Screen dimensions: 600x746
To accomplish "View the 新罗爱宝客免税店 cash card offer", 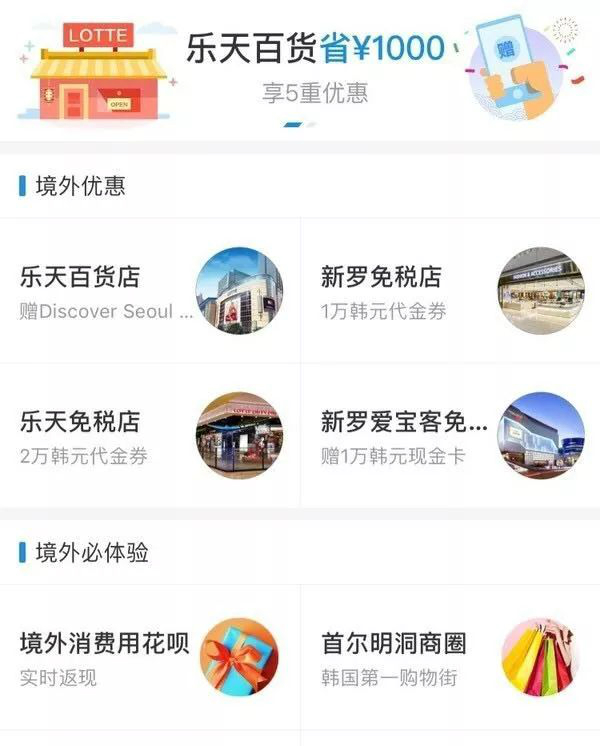I will click(450, 436).
